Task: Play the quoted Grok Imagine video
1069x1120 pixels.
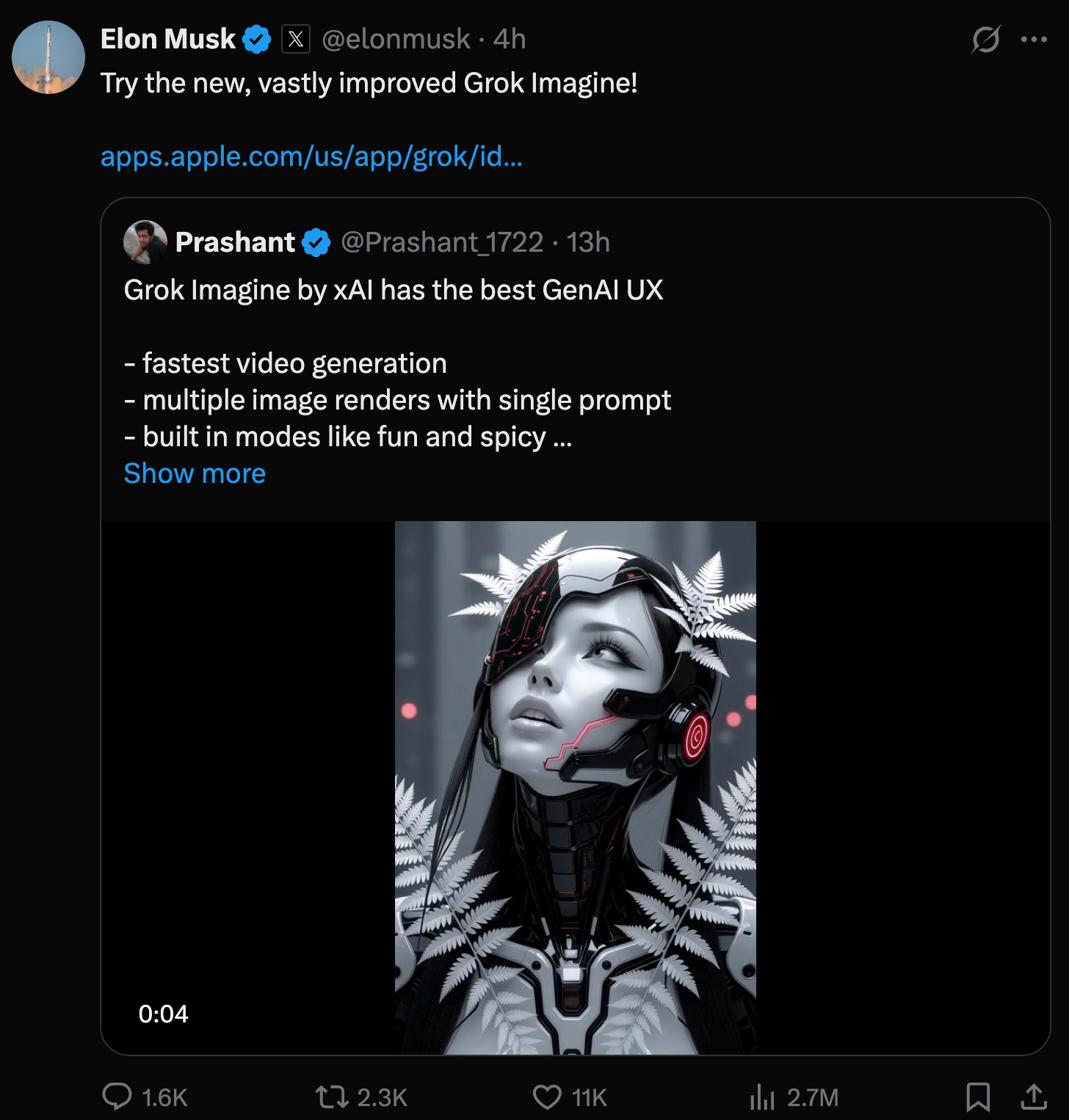Action: click(575, 787)
